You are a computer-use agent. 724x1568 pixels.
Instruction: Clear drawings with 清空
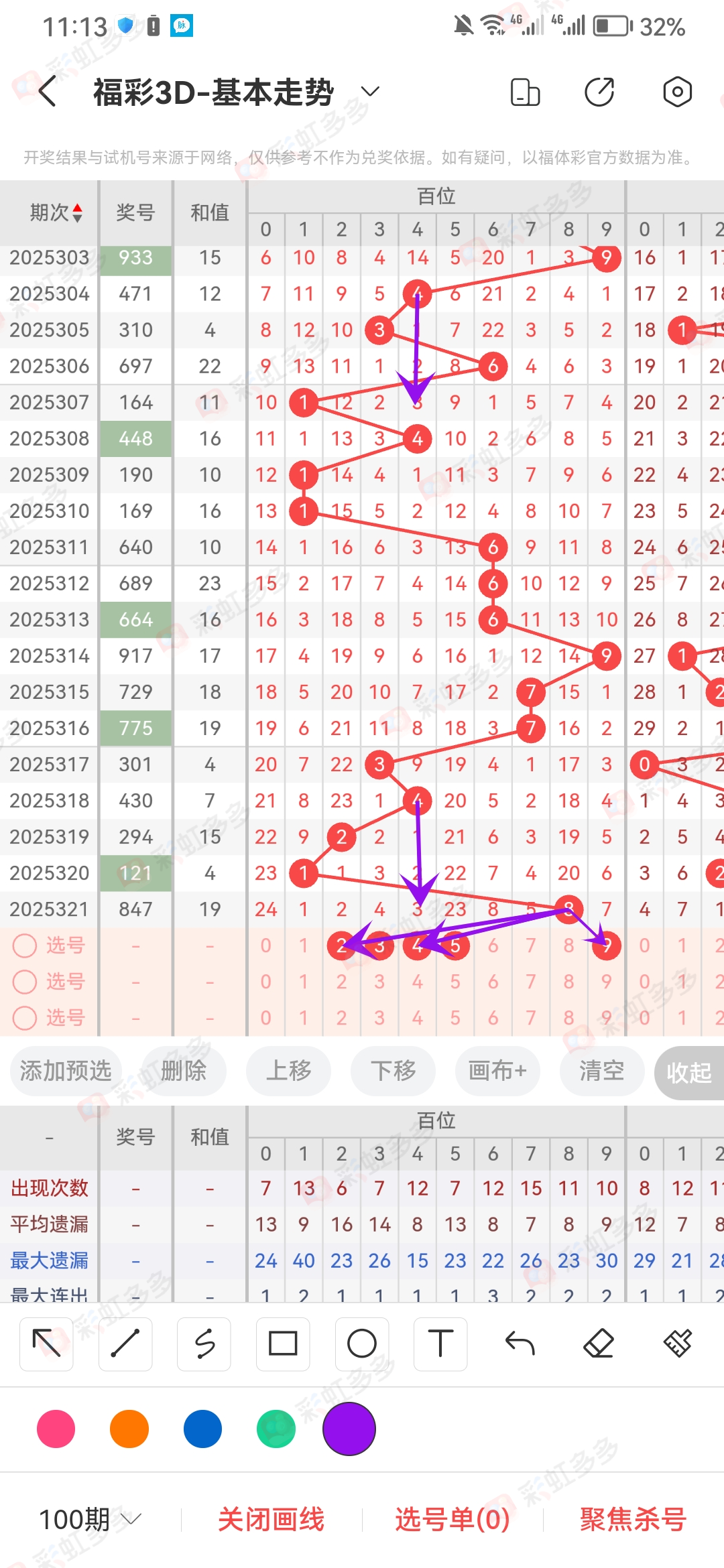(602, 1070)
